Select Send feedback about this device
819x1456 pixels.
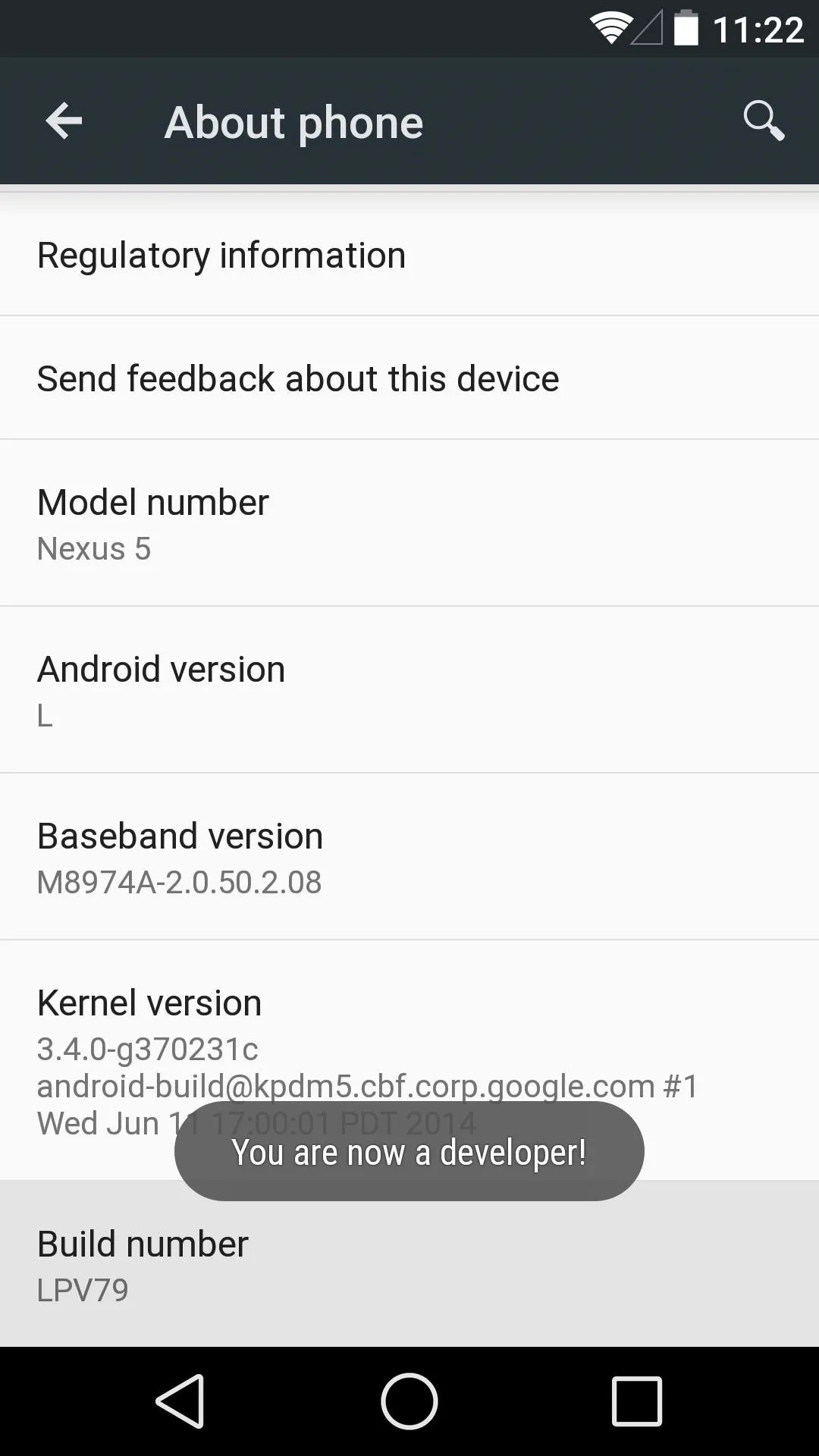[409, 378]
